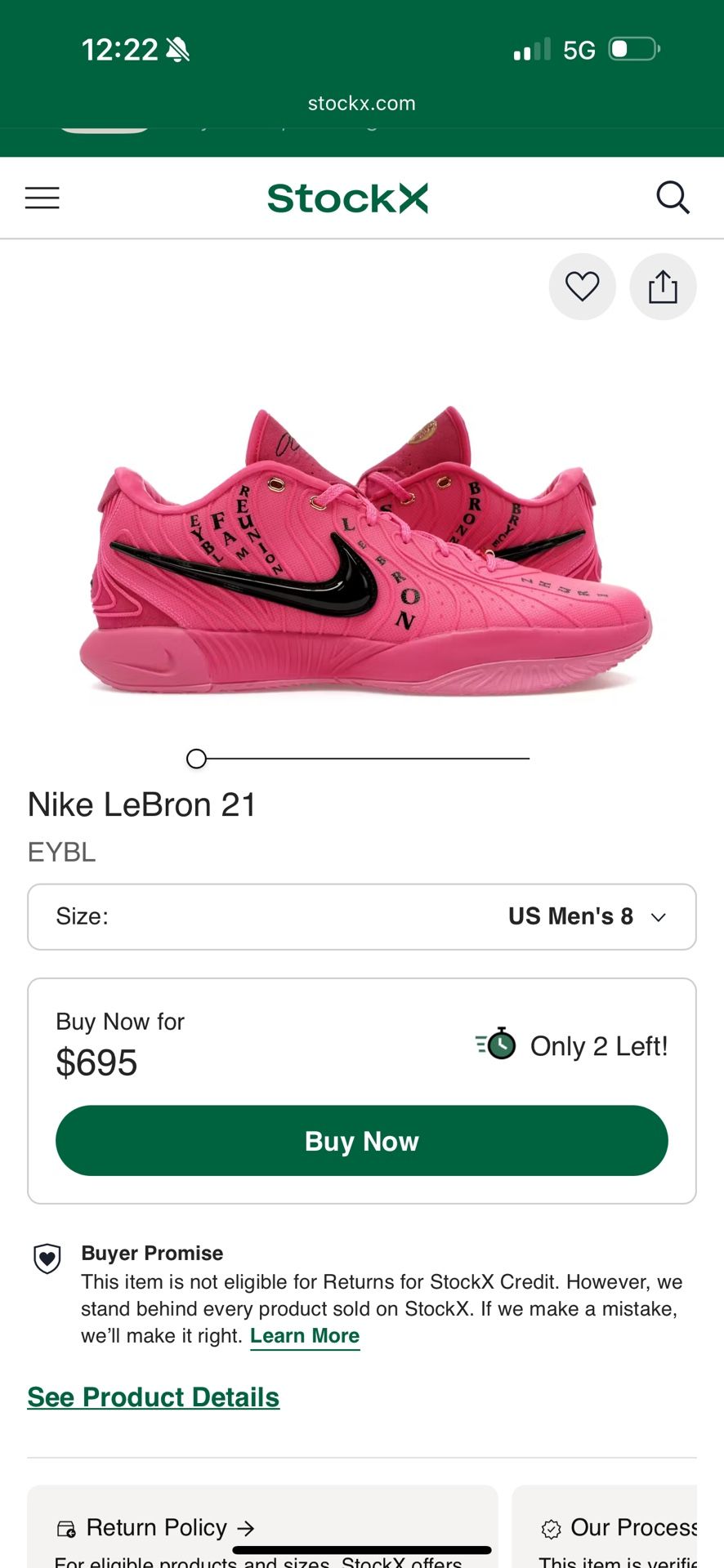Open the hamburger navigation menu
Image resolution: width=724 pixels, height=1568 pixels.
(42, 197)
